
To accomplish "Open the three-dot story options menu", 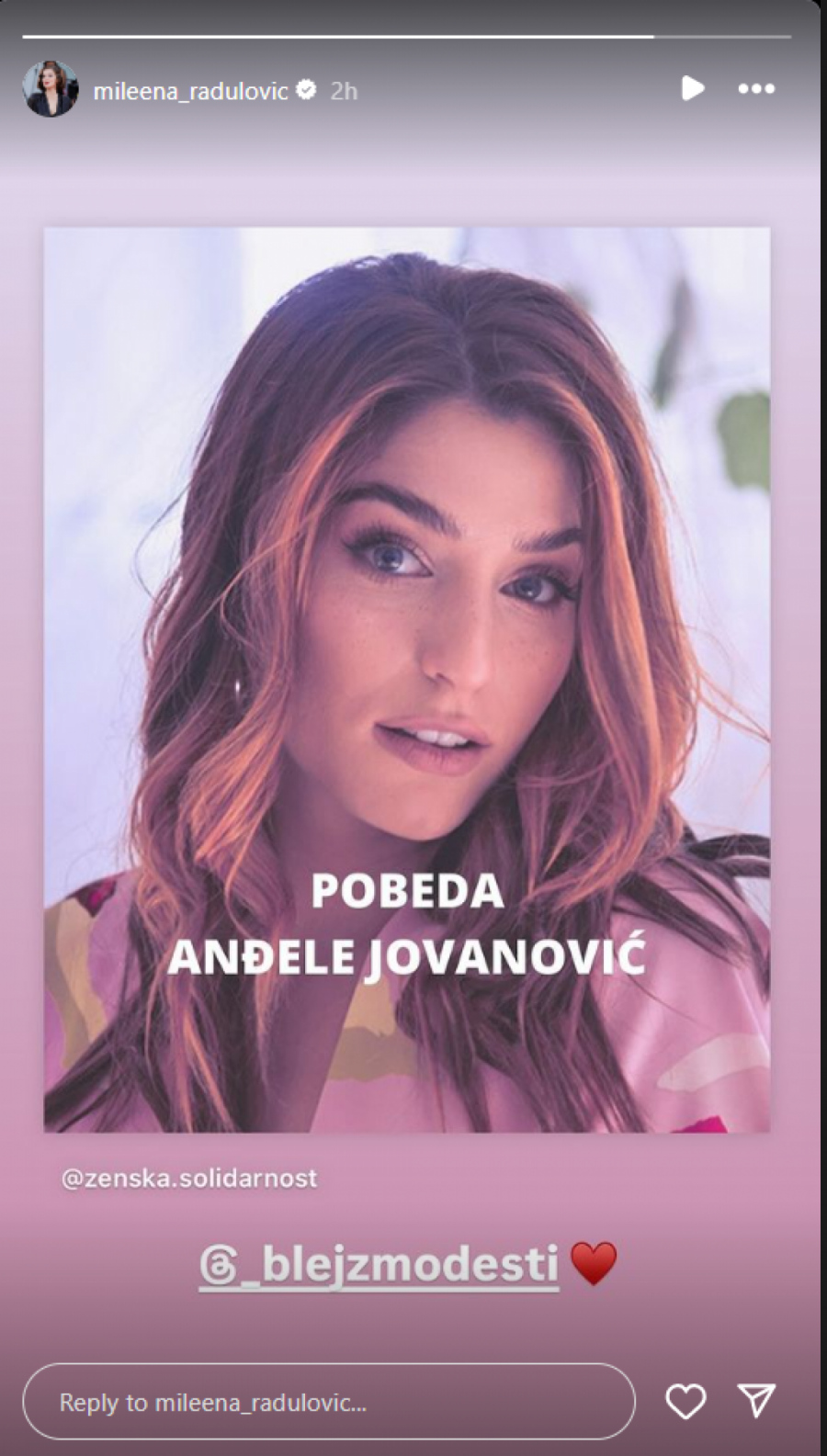I will [756, 89].
